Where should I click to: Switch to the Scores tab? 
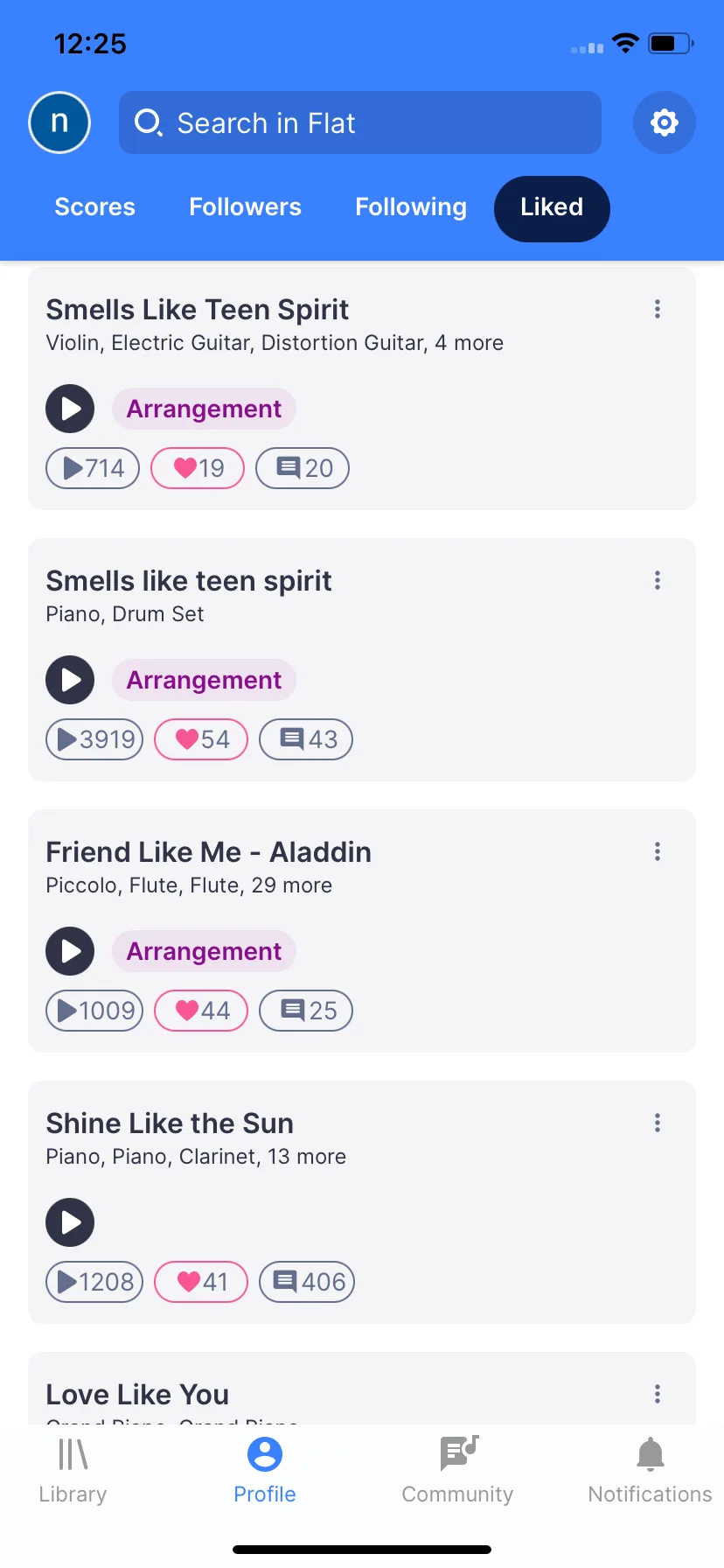[x=94, y=207]
